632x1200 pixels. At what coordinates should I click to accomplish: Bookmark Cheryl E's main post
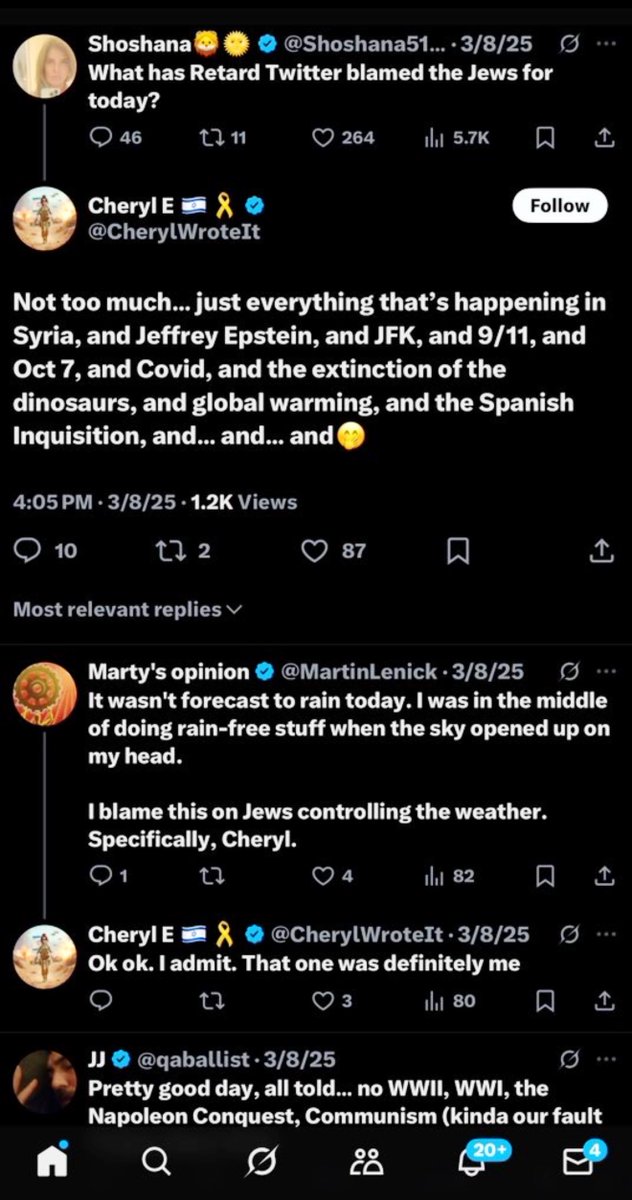[x=458, y=550]
